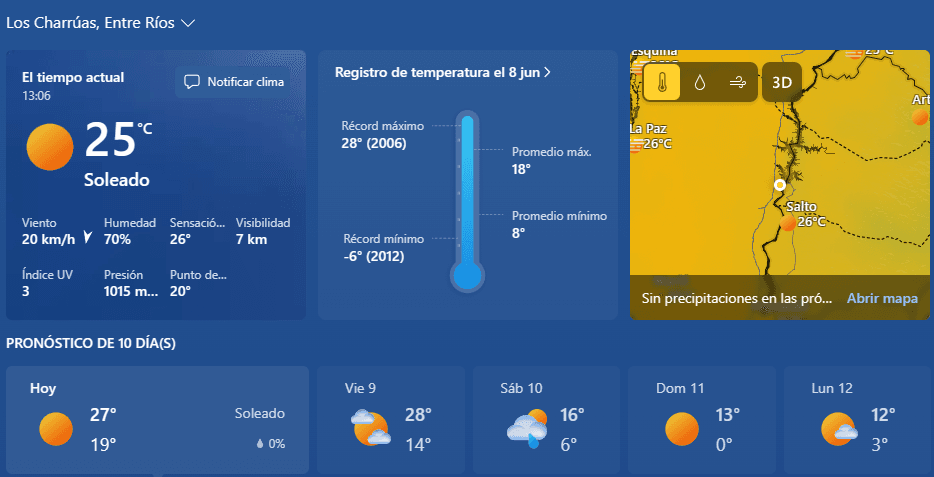The height and width of the screenshot is (477, 934).
Task: Open Registro de temperatura el 8 jun
Action: tap(442, 72)
